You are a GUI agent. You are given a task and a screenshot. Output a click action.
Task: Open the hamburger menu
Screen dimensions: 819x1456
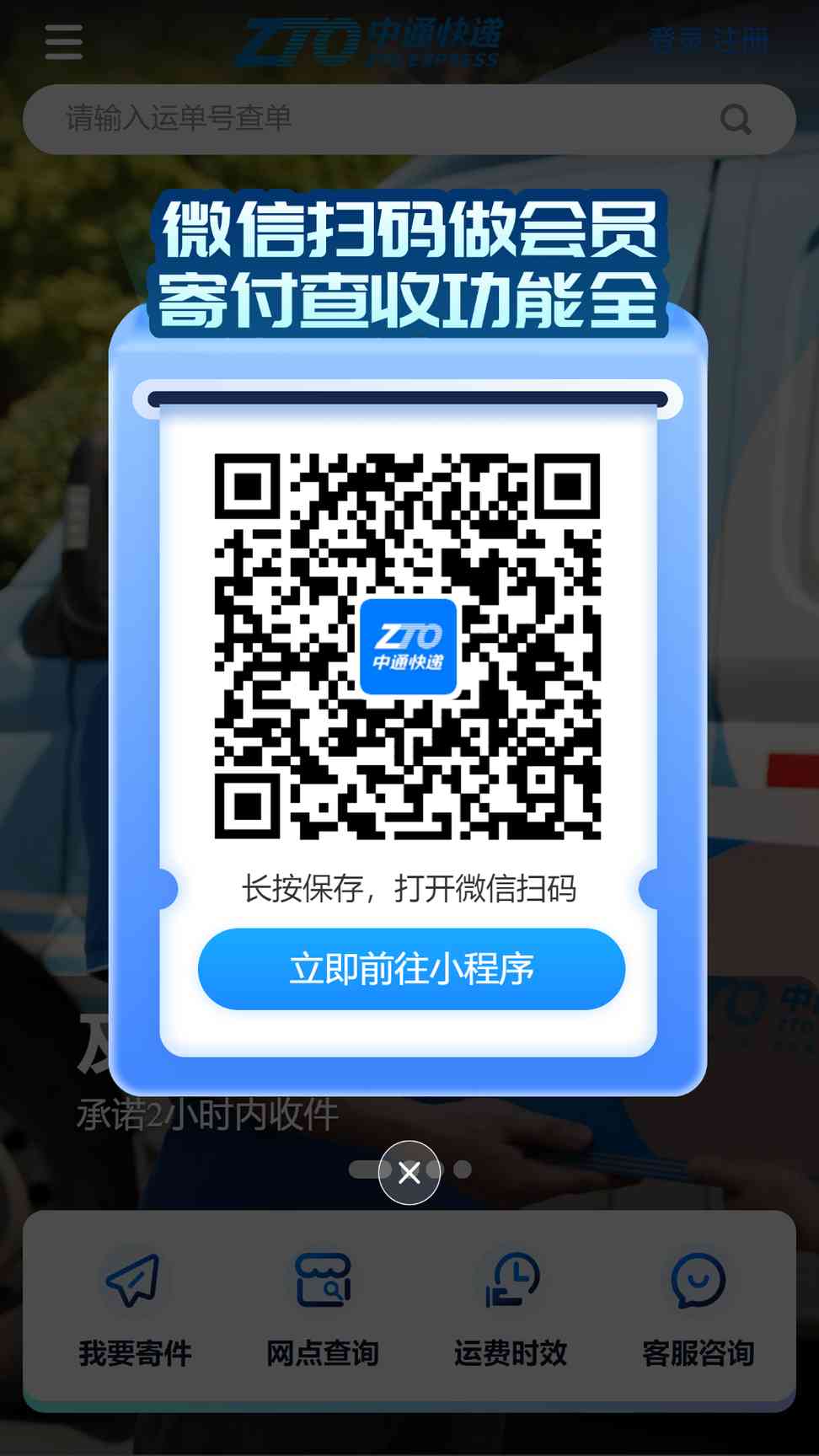pyautogui.click(x=64, y=41)
